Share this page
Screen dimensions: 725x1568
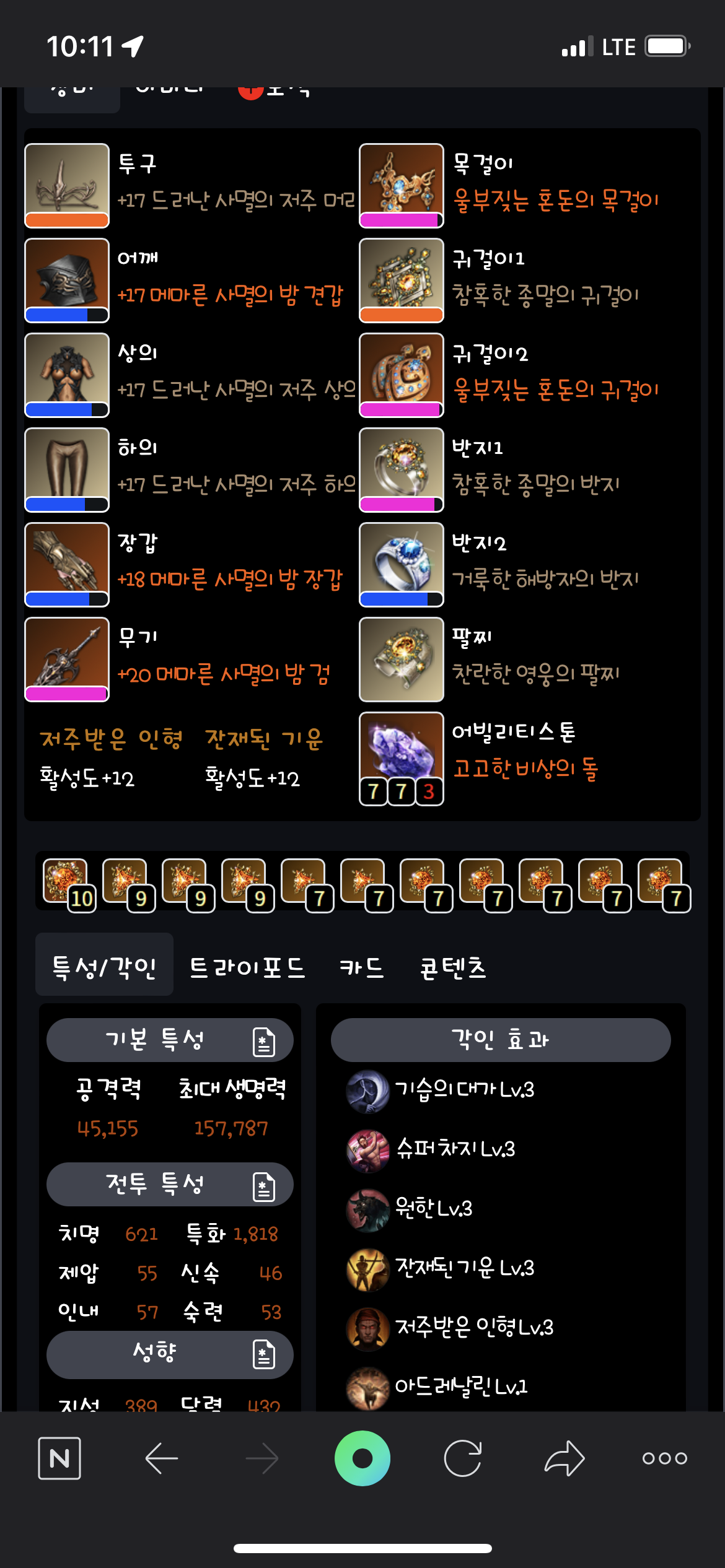coord(564,1458)
